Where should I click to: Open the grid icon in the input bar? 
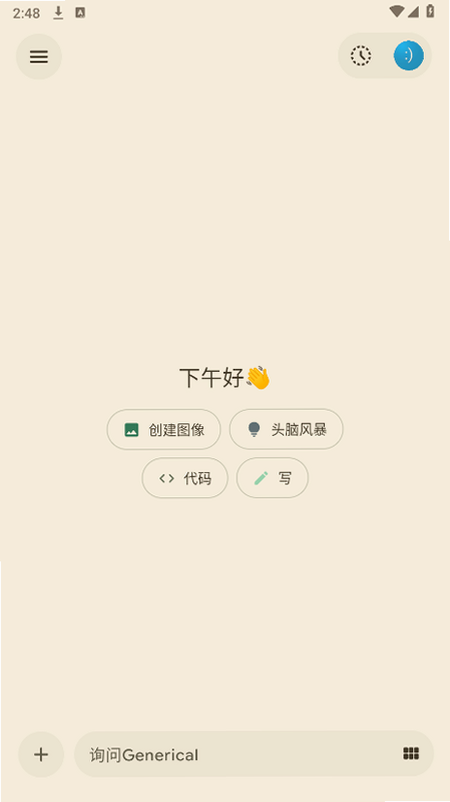pos(411,753)
